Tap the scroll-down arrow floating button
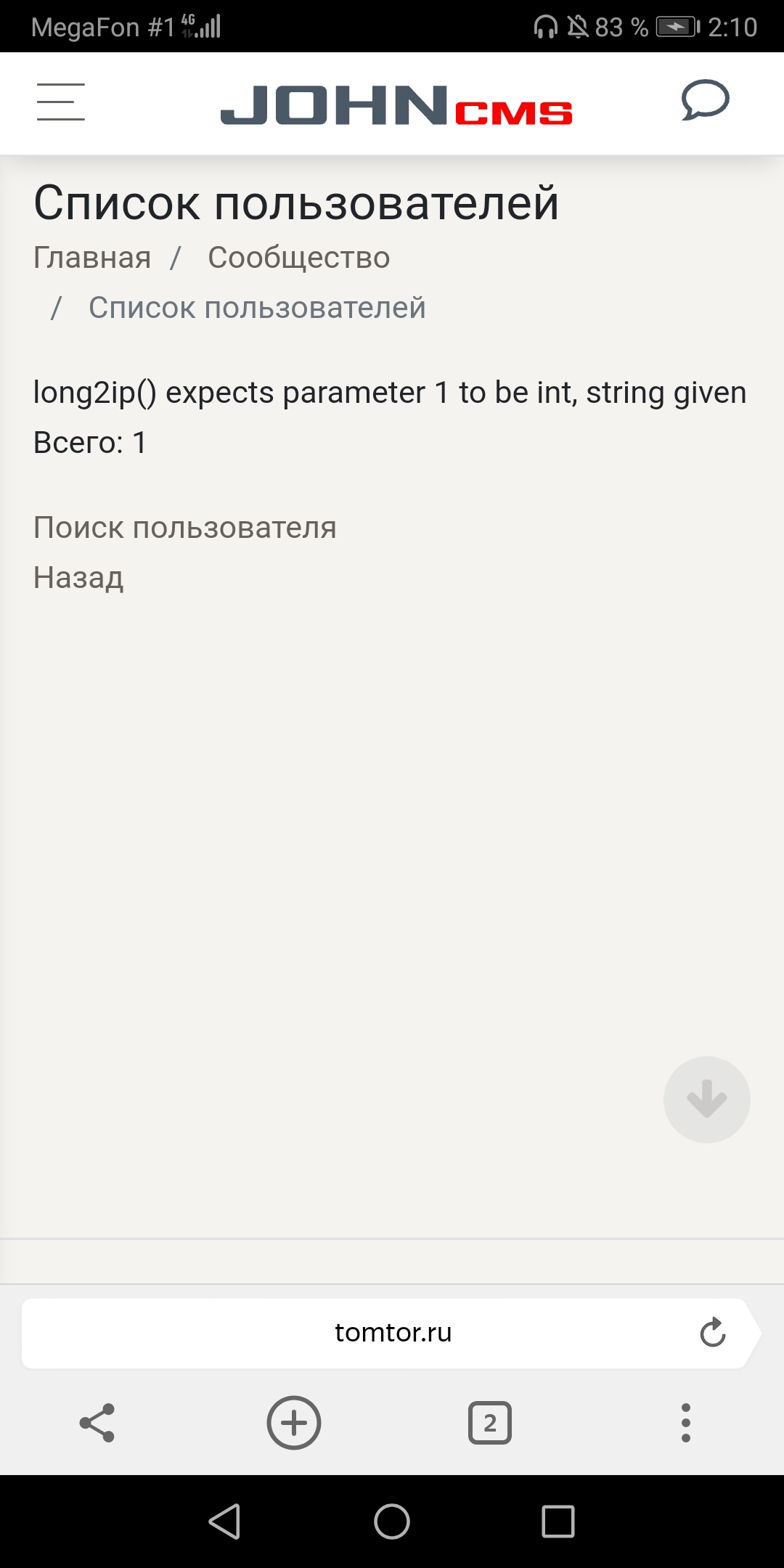The width and height of the screenshot is (784, 1568). click(706, 1099)
